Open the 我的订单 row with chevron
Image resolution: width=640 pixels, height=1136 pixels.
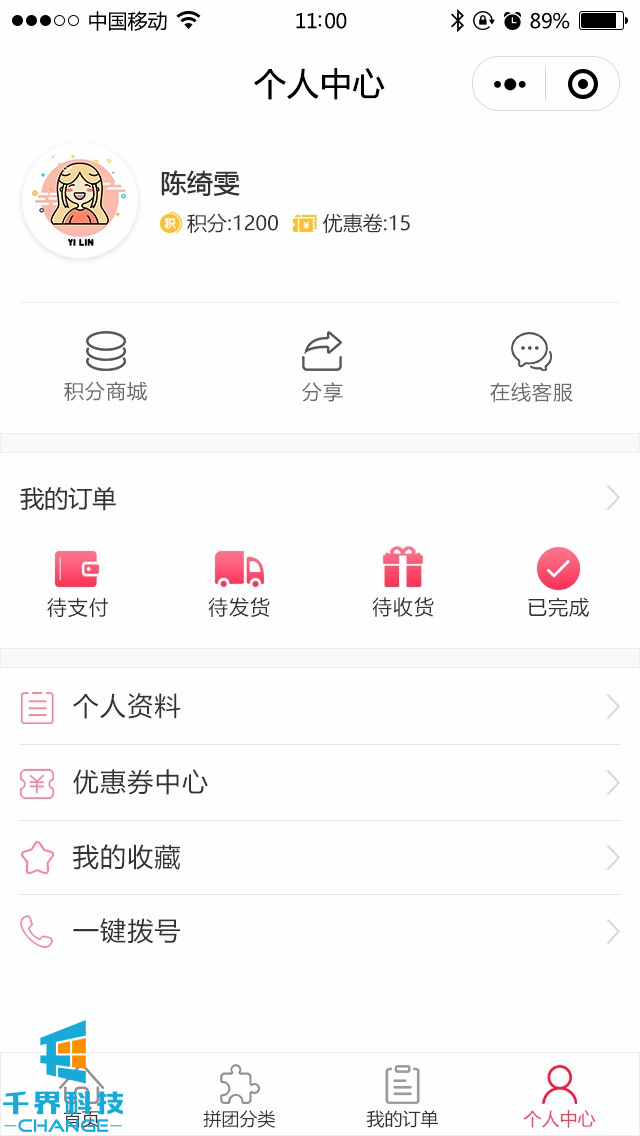point(320,498)
